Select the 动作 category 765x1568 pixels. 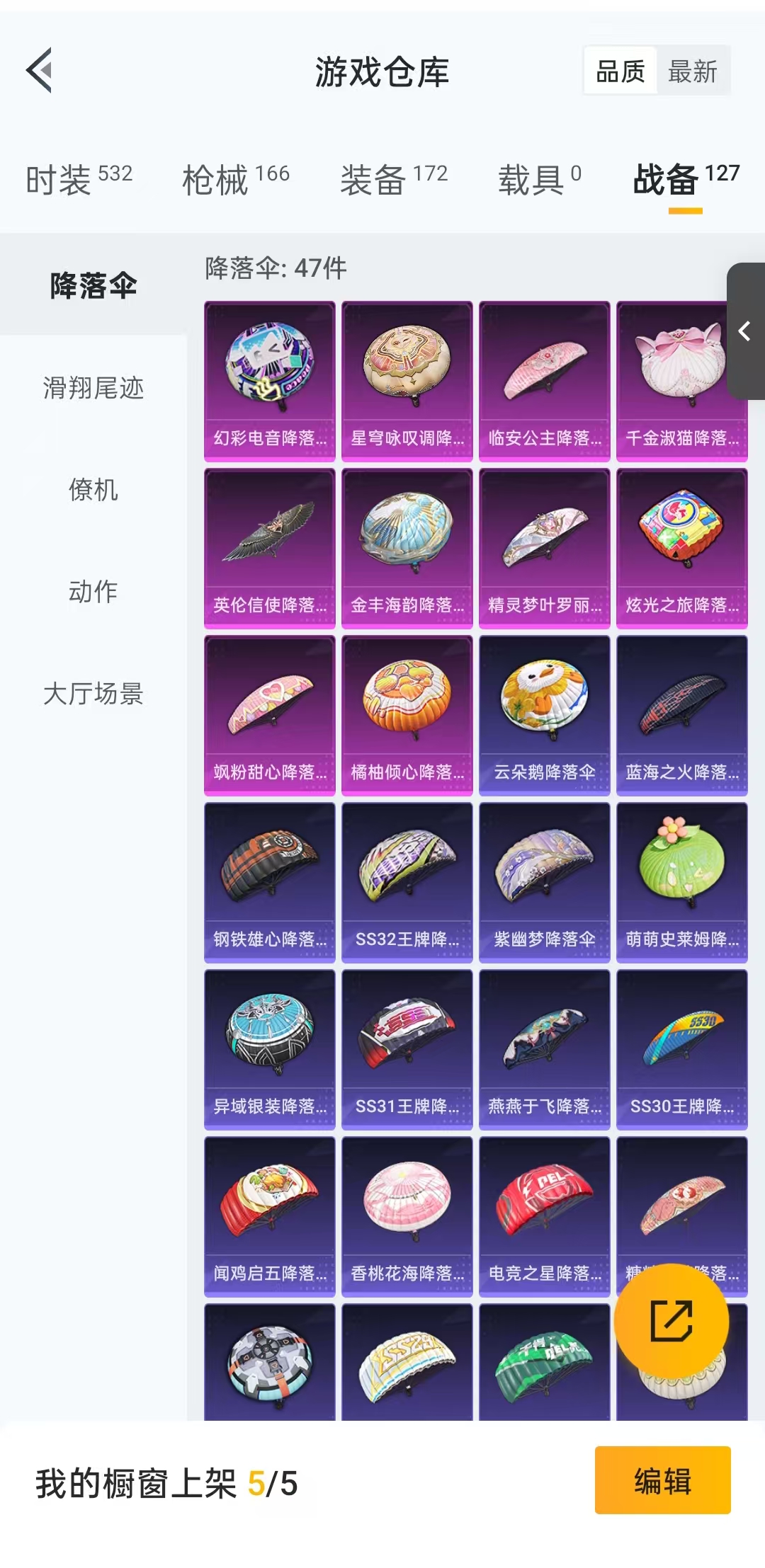pyautogui.click(x=93, y=592)
